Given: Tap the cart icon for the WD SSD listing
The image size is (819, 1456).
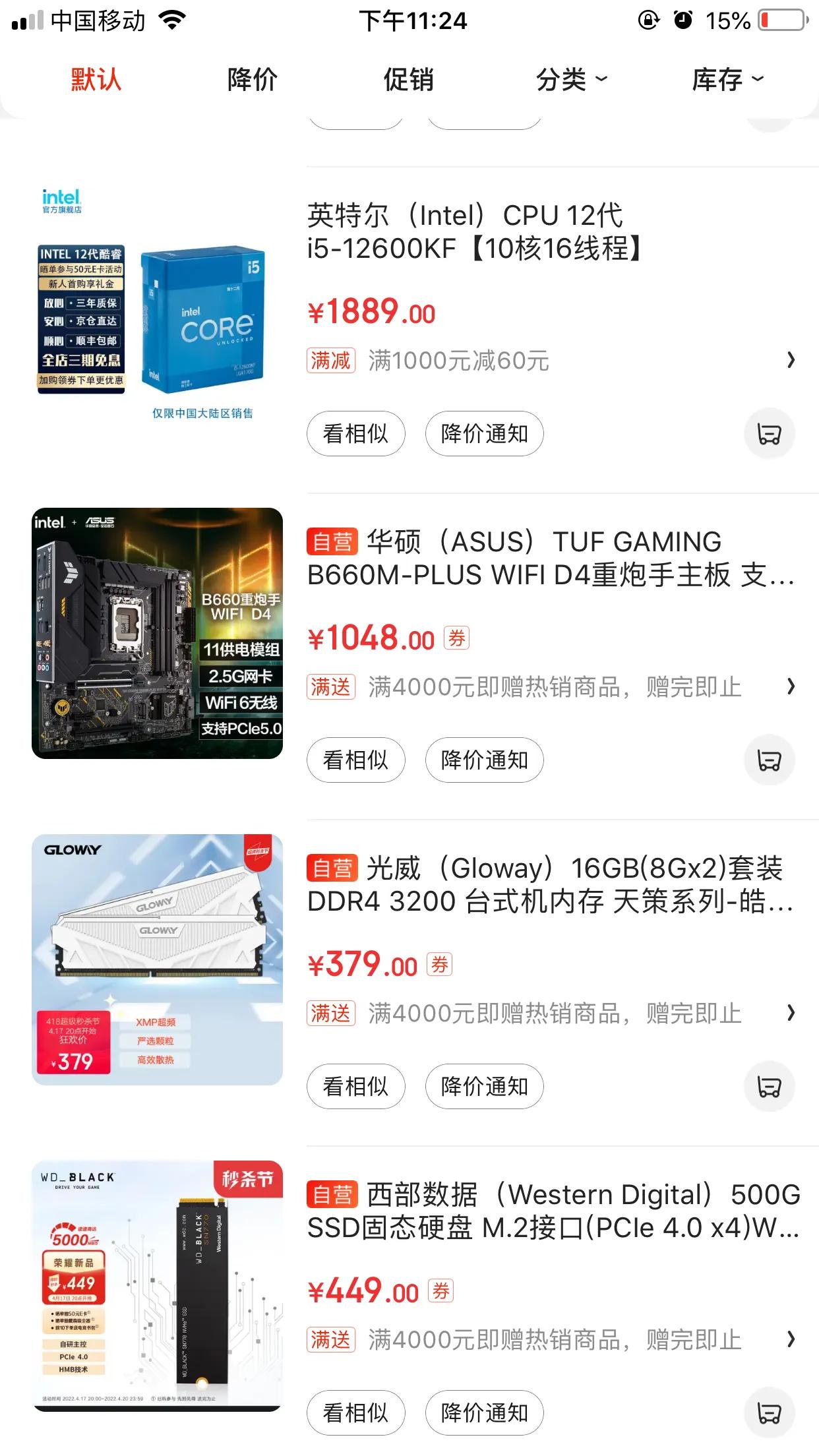Looking at the screenshot, I should [x=770, y=1412].
